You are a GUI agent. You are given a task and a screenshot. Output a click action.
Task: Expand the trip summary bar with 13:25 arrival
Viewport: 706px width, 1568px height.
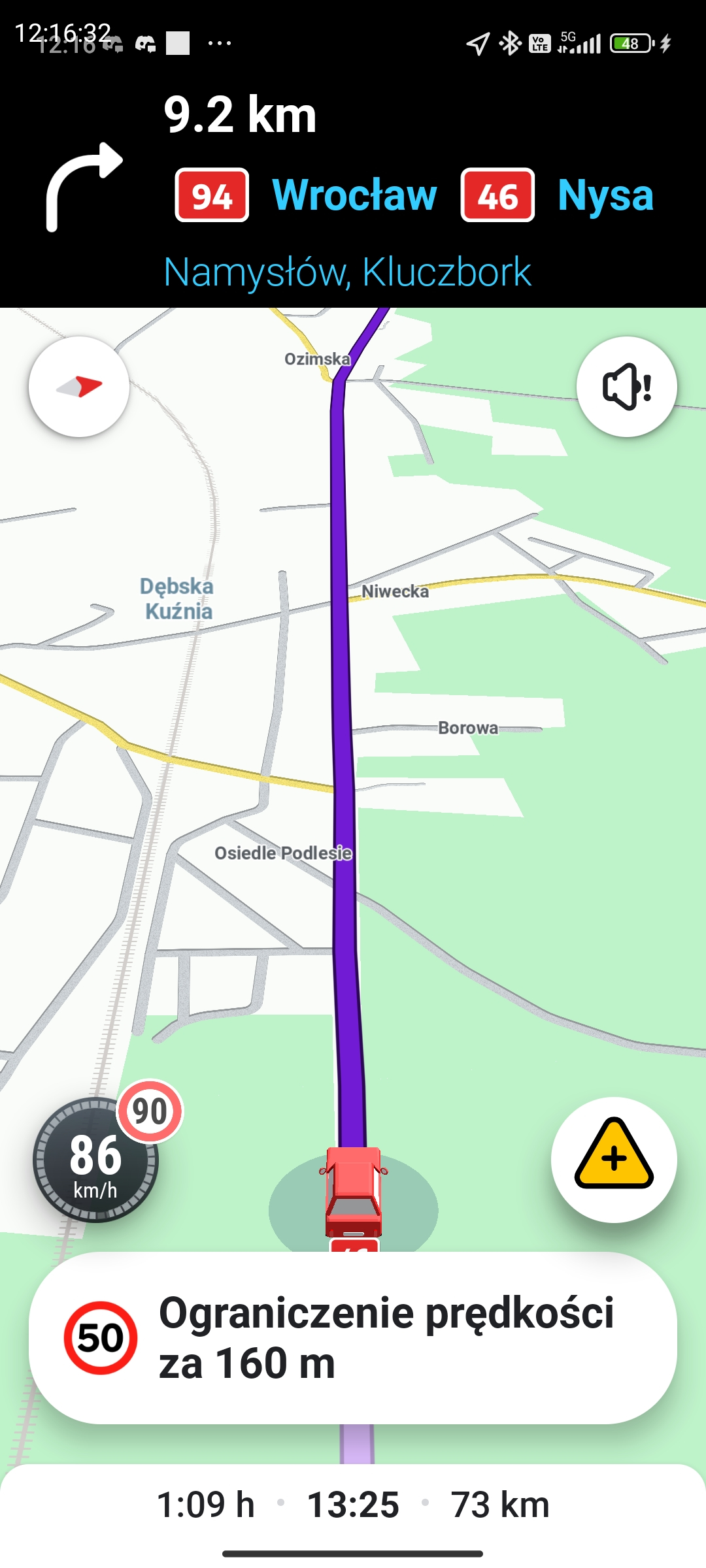point(353,1504)
